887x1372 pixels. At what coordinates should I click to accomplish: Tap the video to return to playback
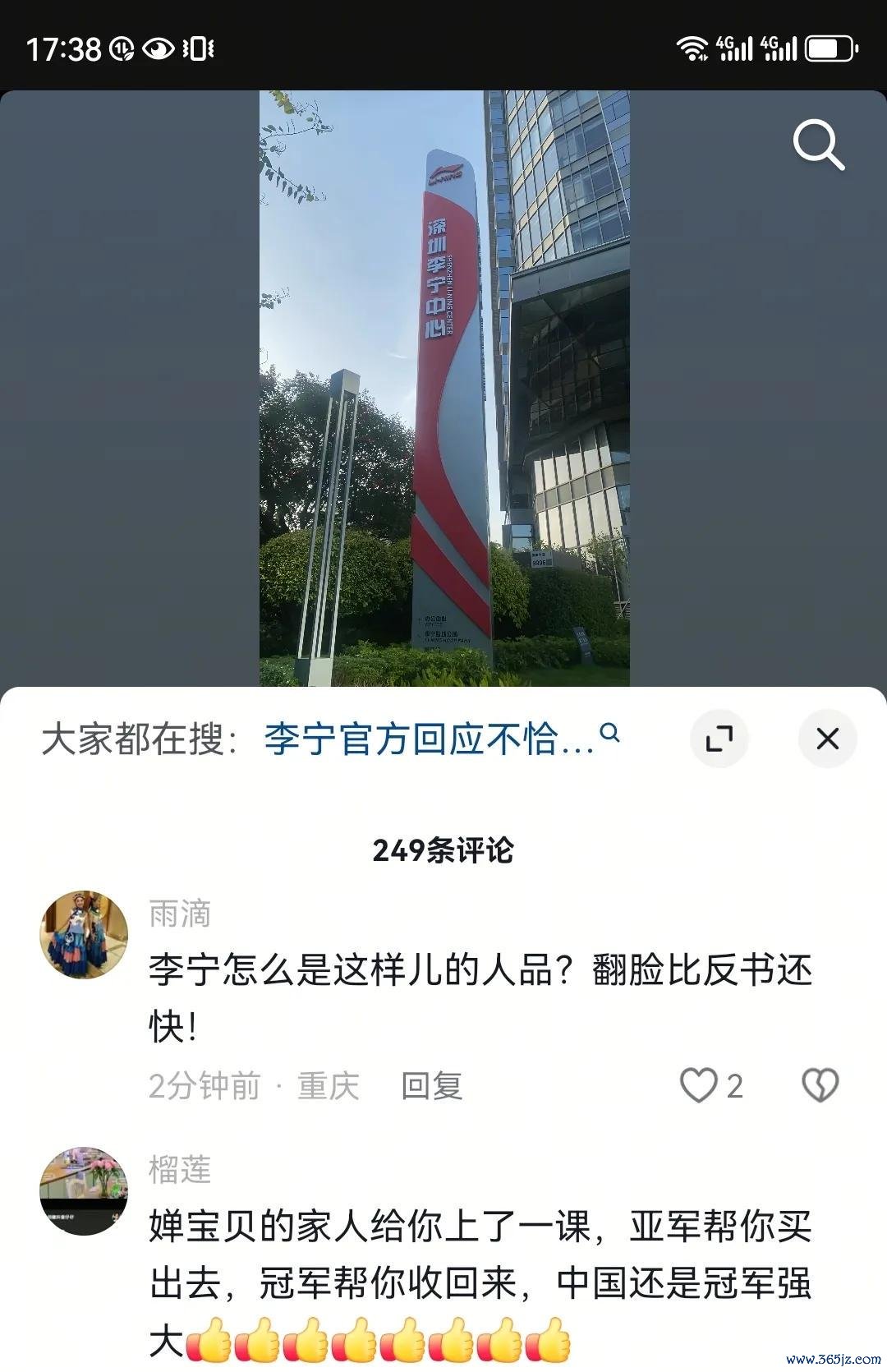point(444,386)
